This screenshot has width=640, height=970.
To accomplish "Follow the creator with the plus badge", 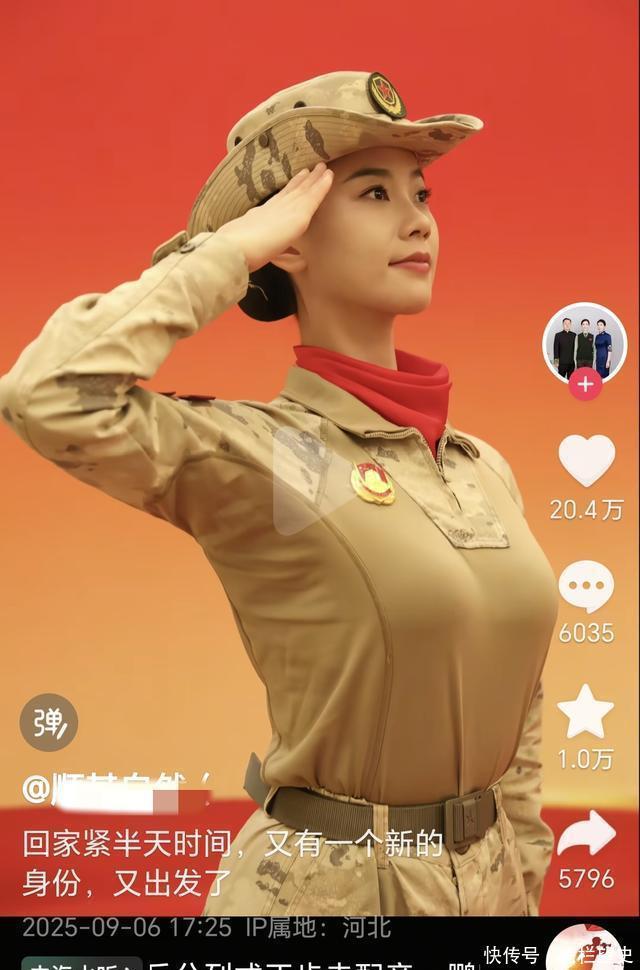I will [x=585, y=384].
